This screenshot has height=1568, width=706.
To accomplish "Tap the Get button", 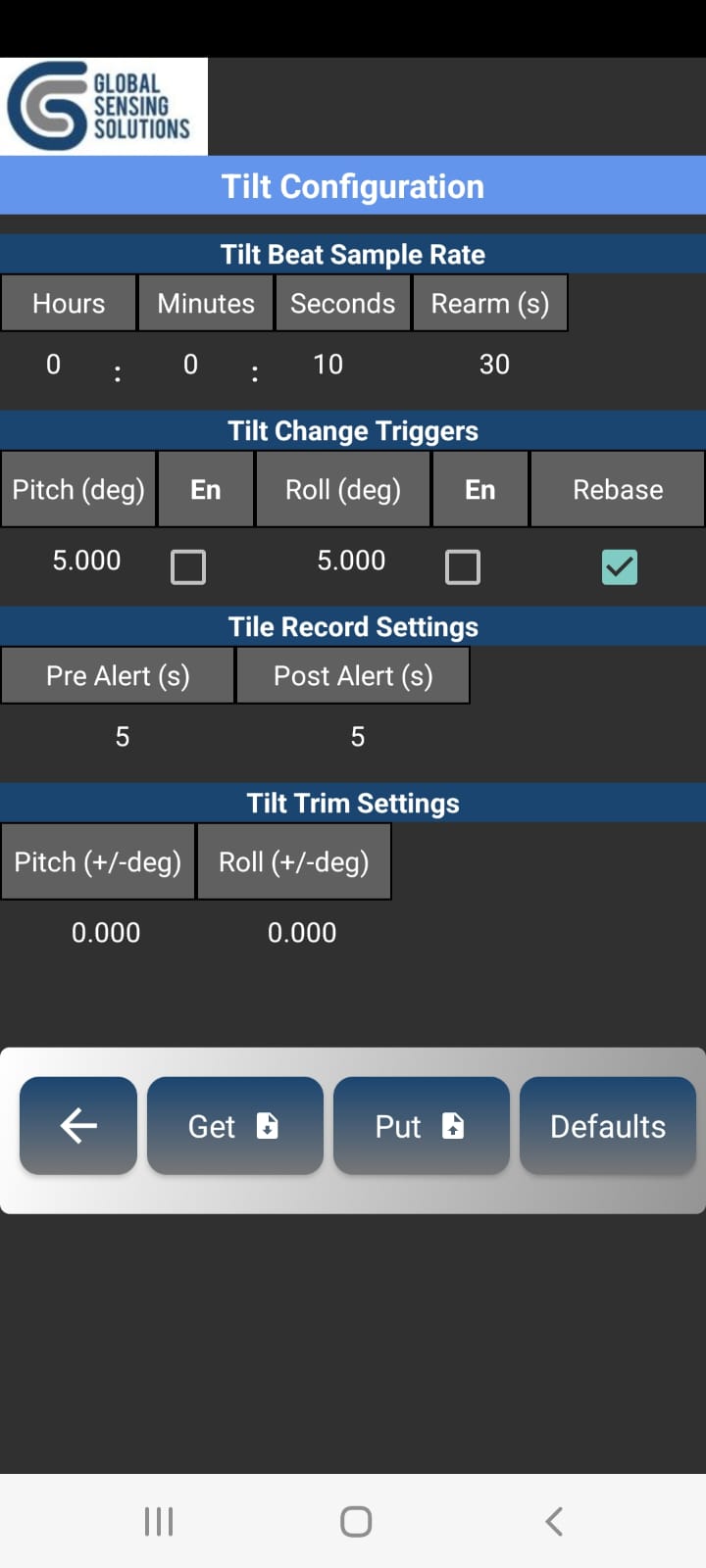I will click(x=235, y=1125).
